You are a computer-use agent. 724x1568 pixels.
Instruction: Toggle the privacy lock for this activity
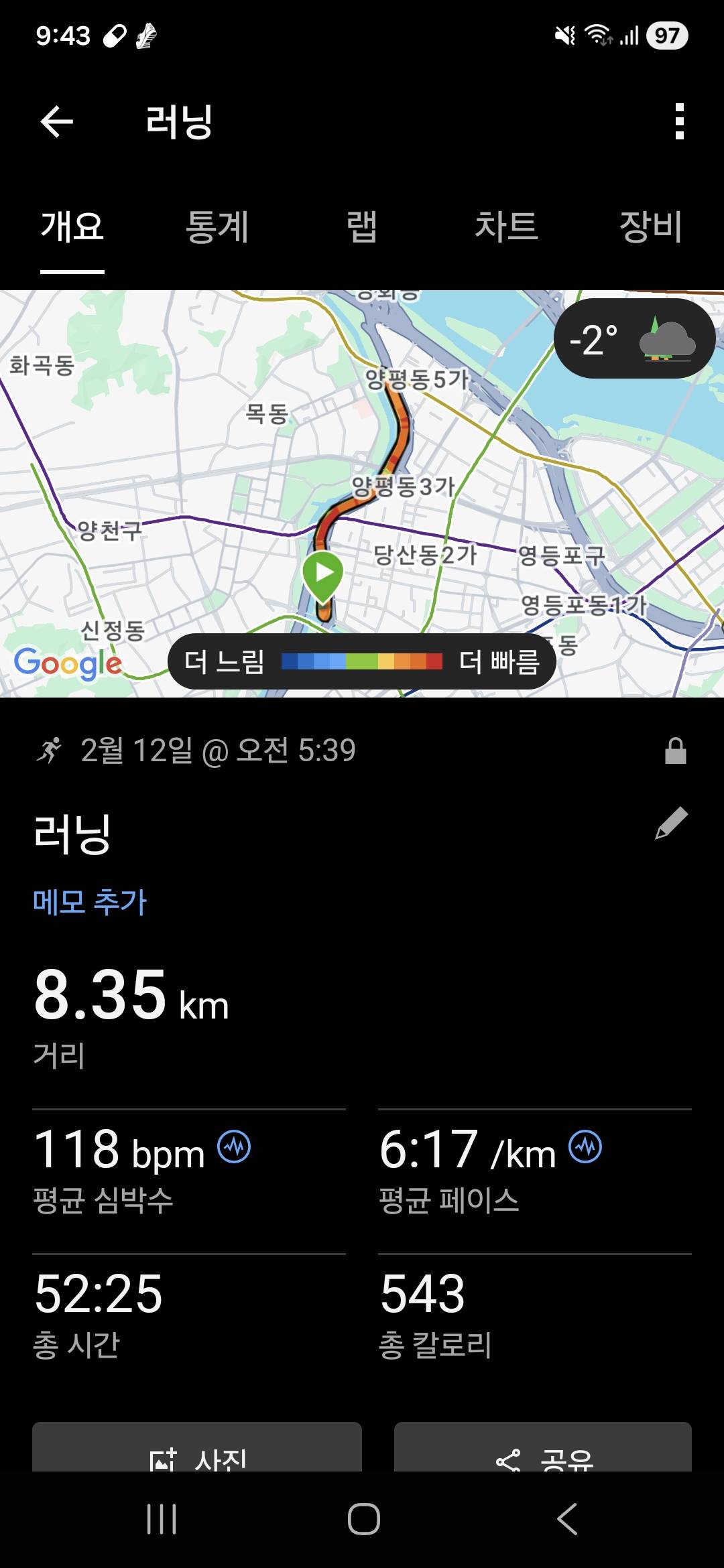677,750
